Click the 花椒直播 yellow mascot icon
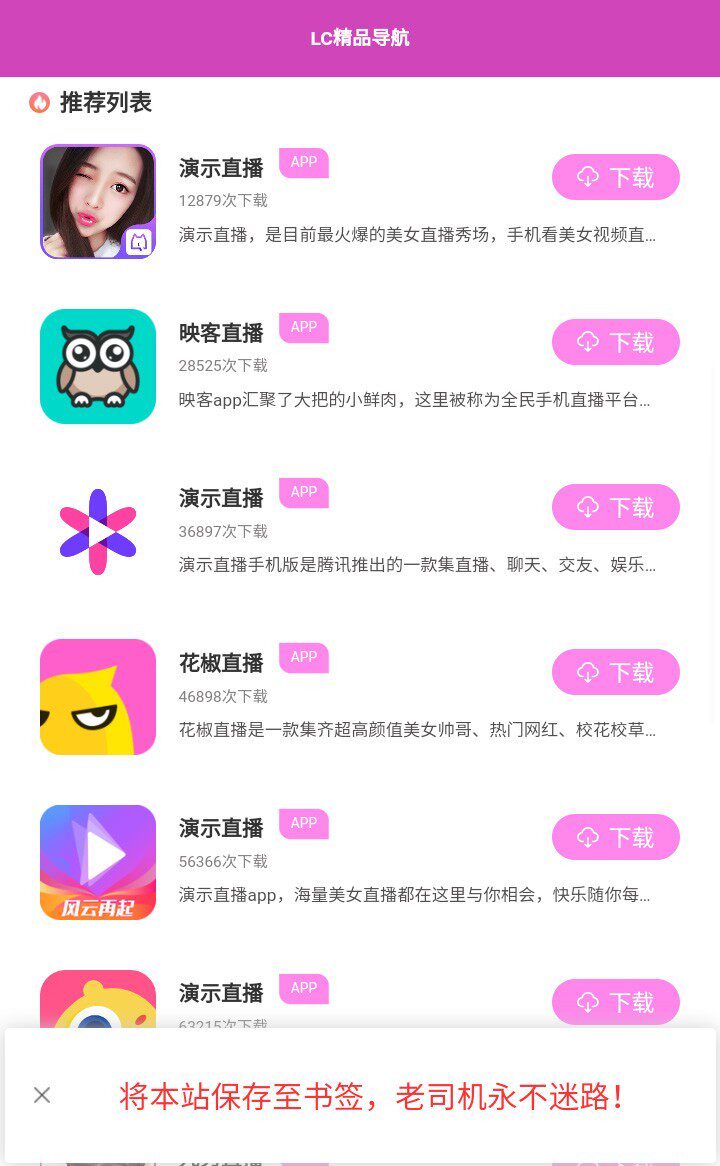This screenshot has width=720, height=1166. point(97,696)
